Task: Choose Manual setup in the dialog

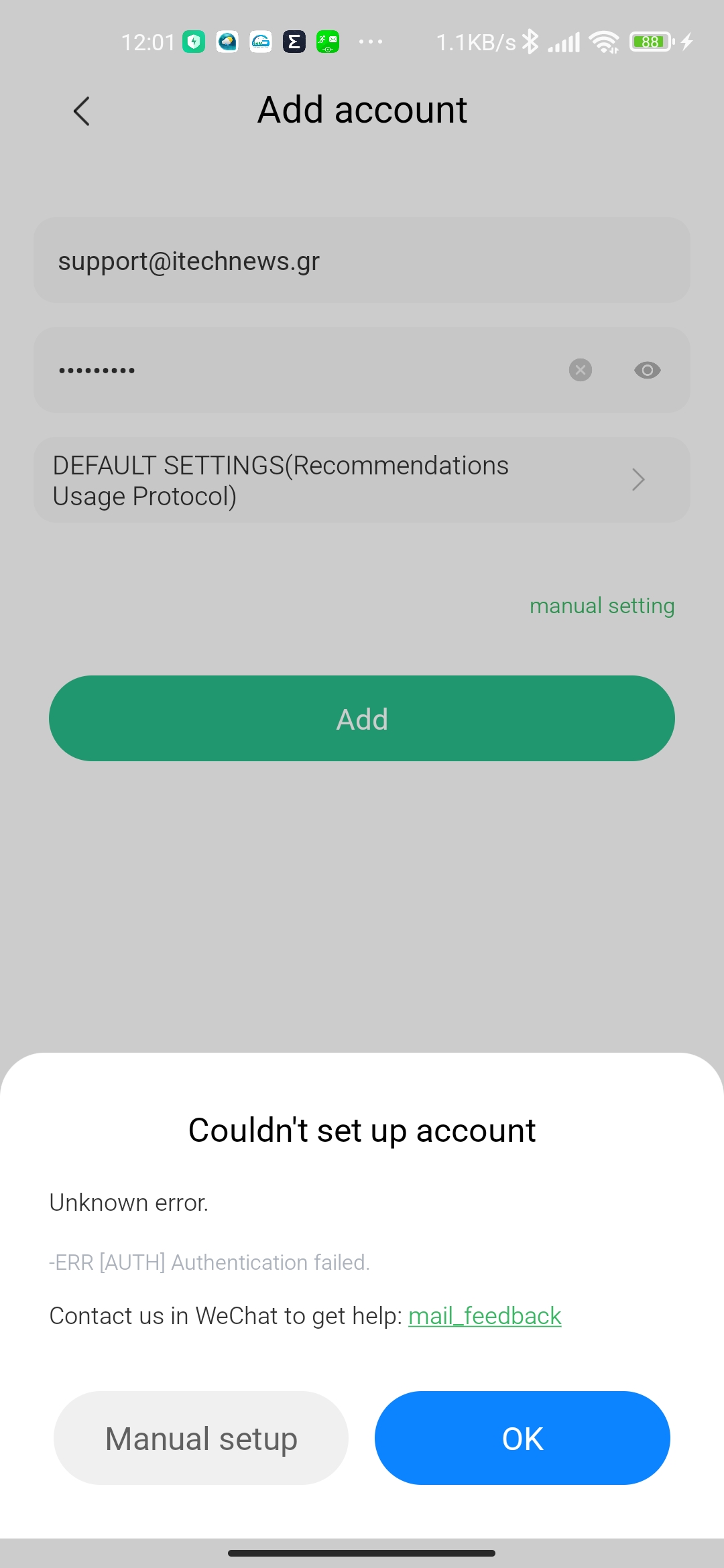Action: tap(201, 1438)
